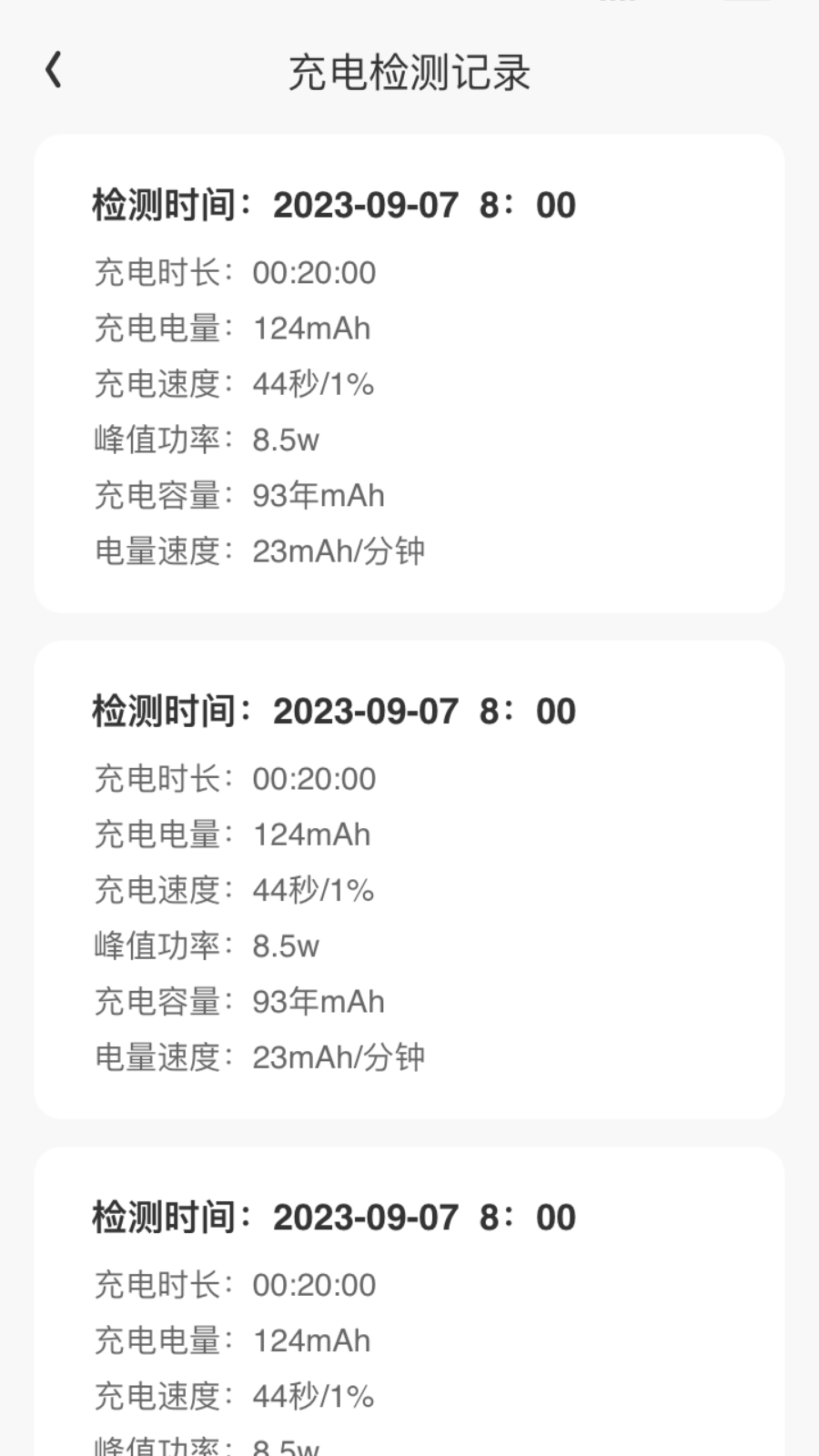Tap the back arrow icon

(x=52, y=67)
